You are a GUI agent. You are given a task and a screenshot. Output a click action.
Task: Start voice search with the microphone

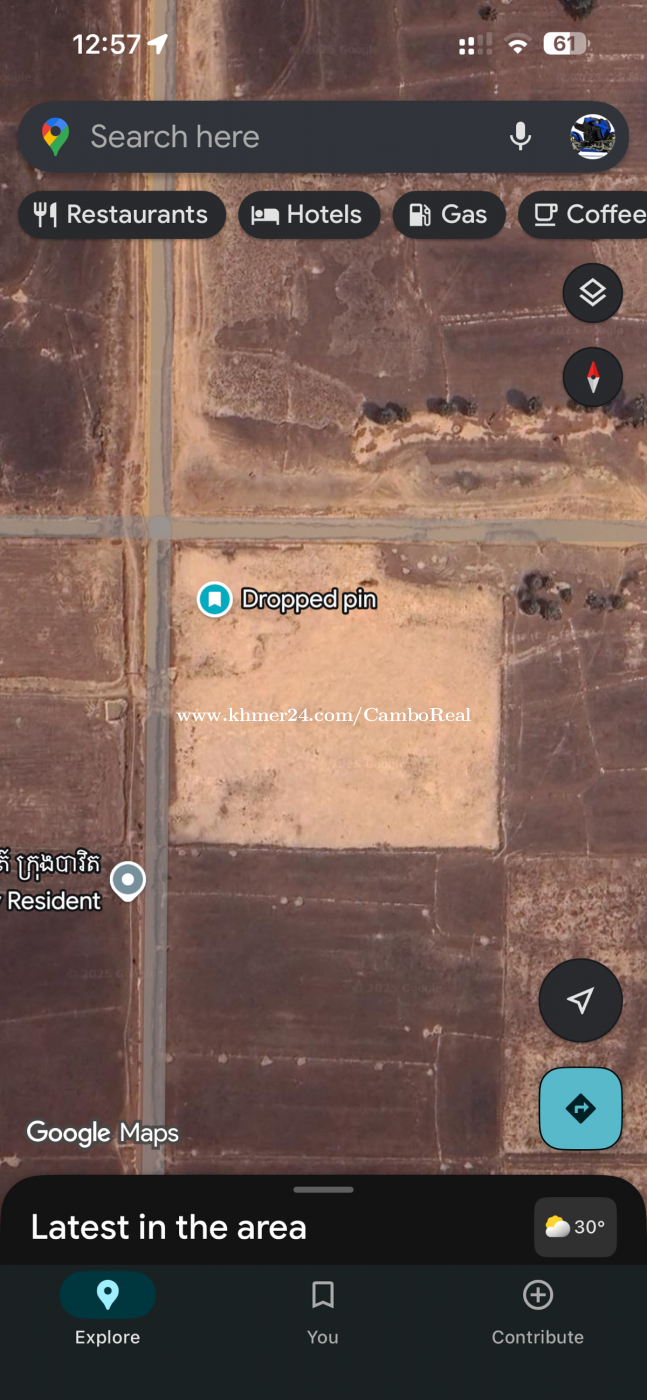click(x=520, y=137)
